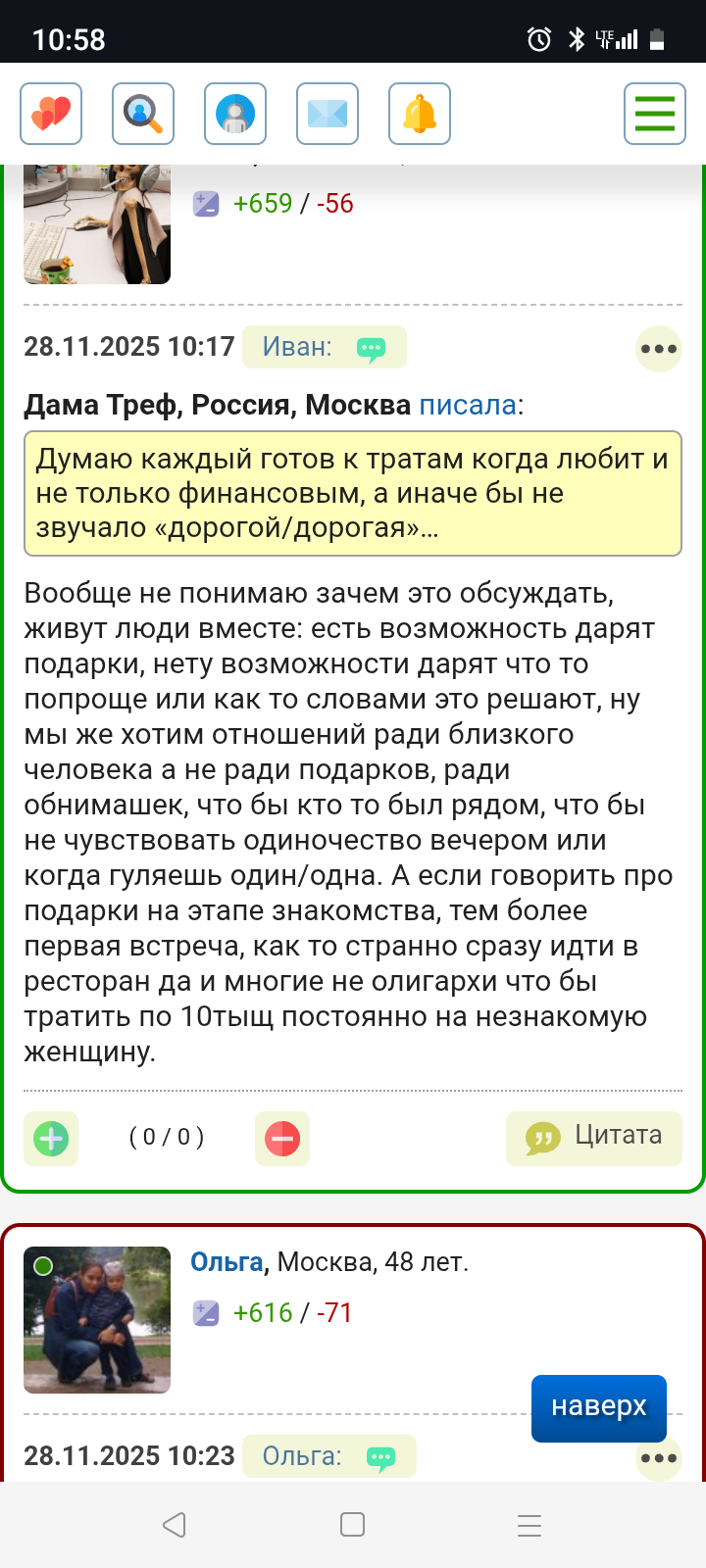Screen dimensions: 706x1568
Task: Follow the писала link
Action: (x=468, y=405)
